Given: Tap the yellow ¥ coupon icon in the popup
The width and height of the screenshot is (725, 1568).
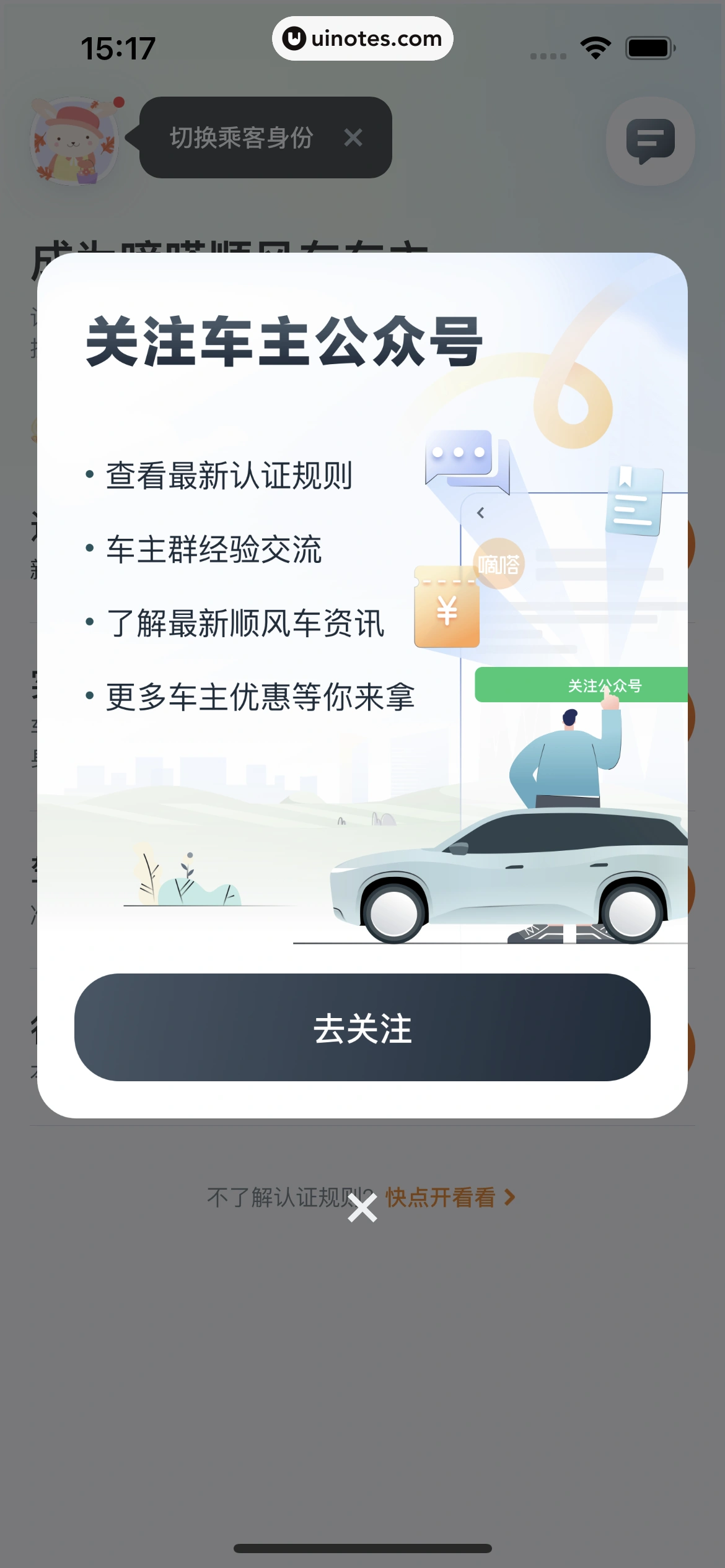Looking at the screenshot, I should (447, 609).
